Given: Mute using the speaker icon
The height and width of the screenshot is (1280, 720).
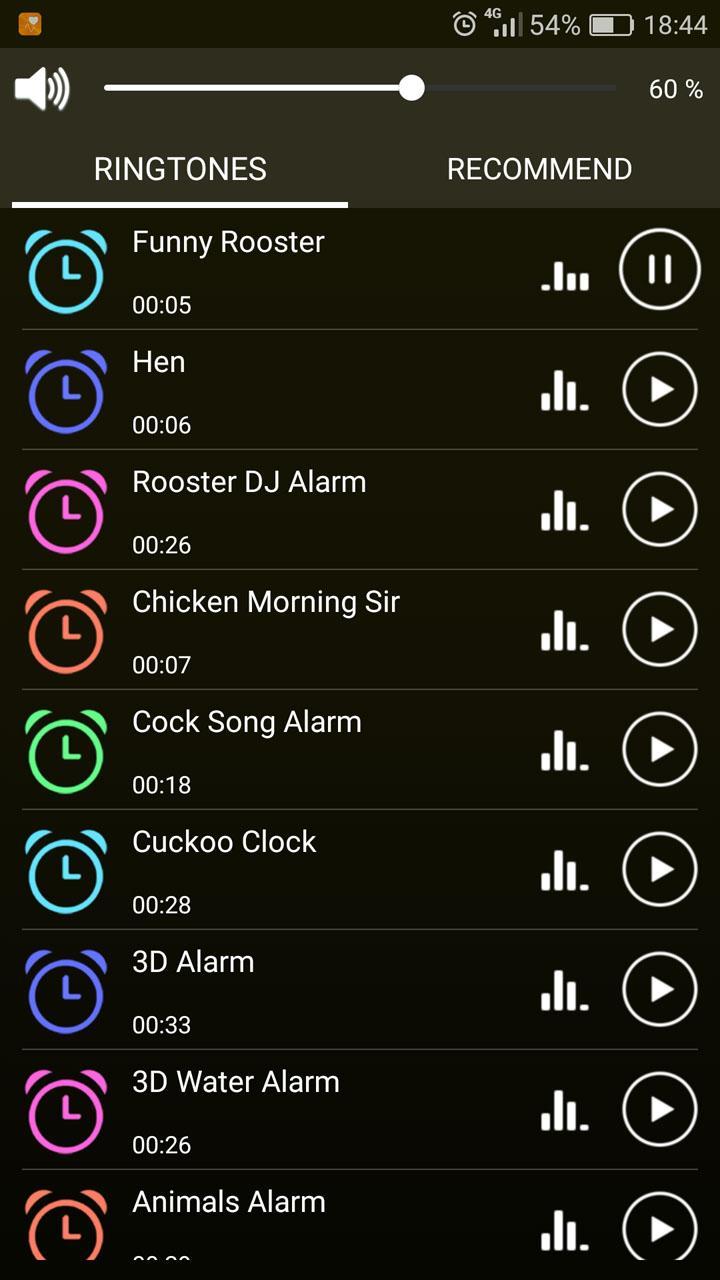Looking at the screenshot, I should (42, 89).
